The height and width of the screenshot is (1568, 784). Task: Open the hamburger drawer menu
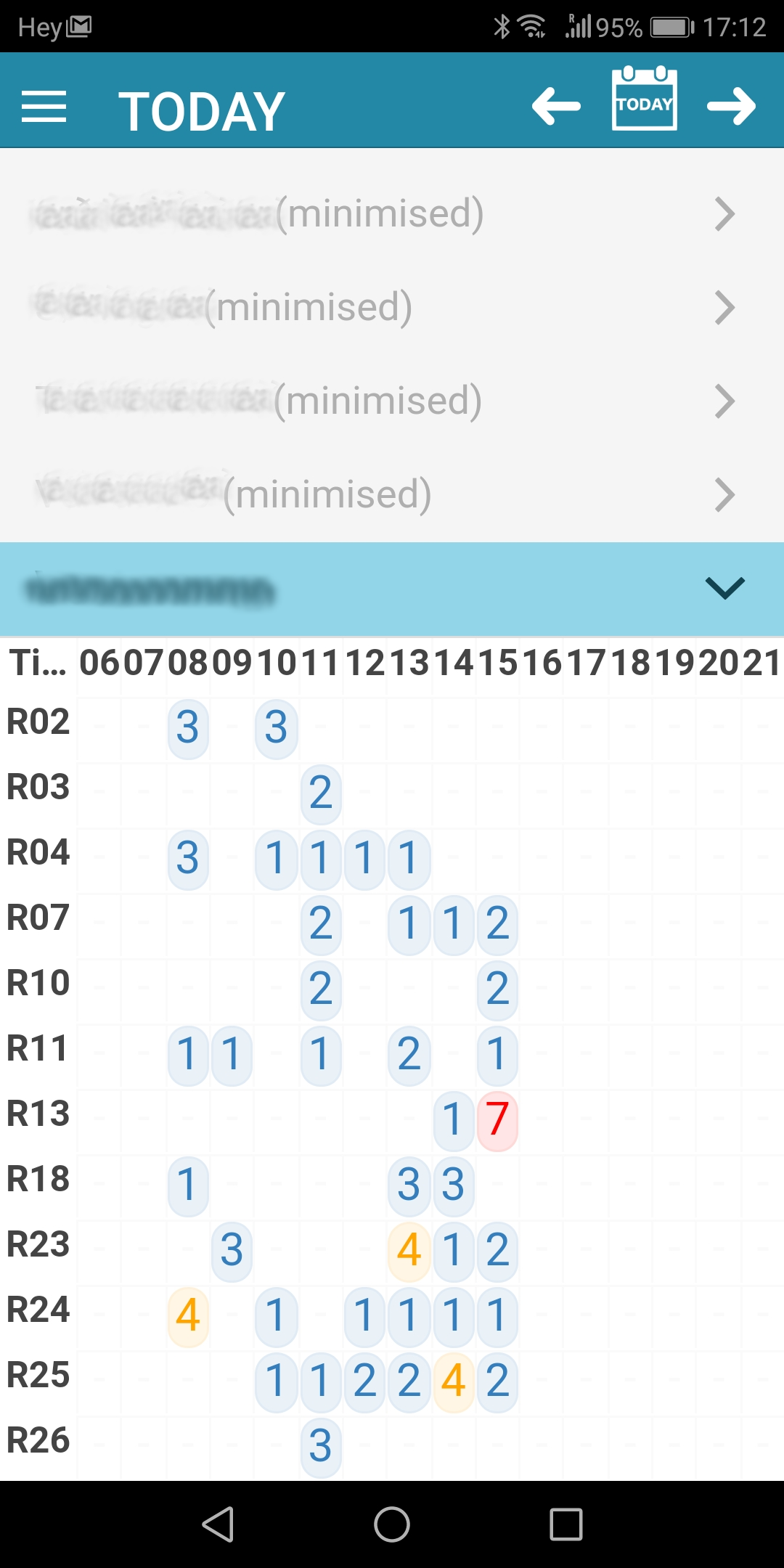tap(44, 107)
